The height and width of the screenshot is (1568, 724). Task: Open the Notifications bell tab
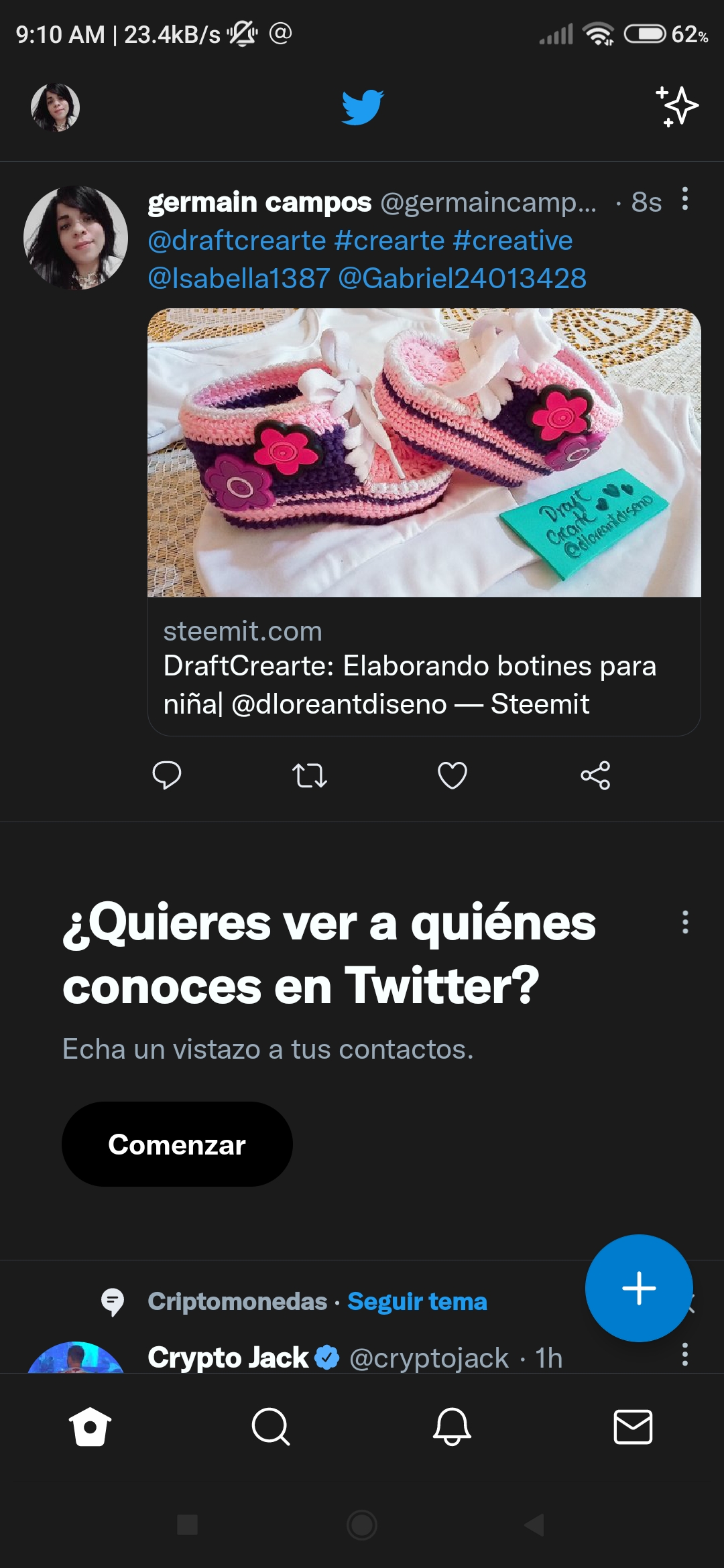[x=452, y=1427]
